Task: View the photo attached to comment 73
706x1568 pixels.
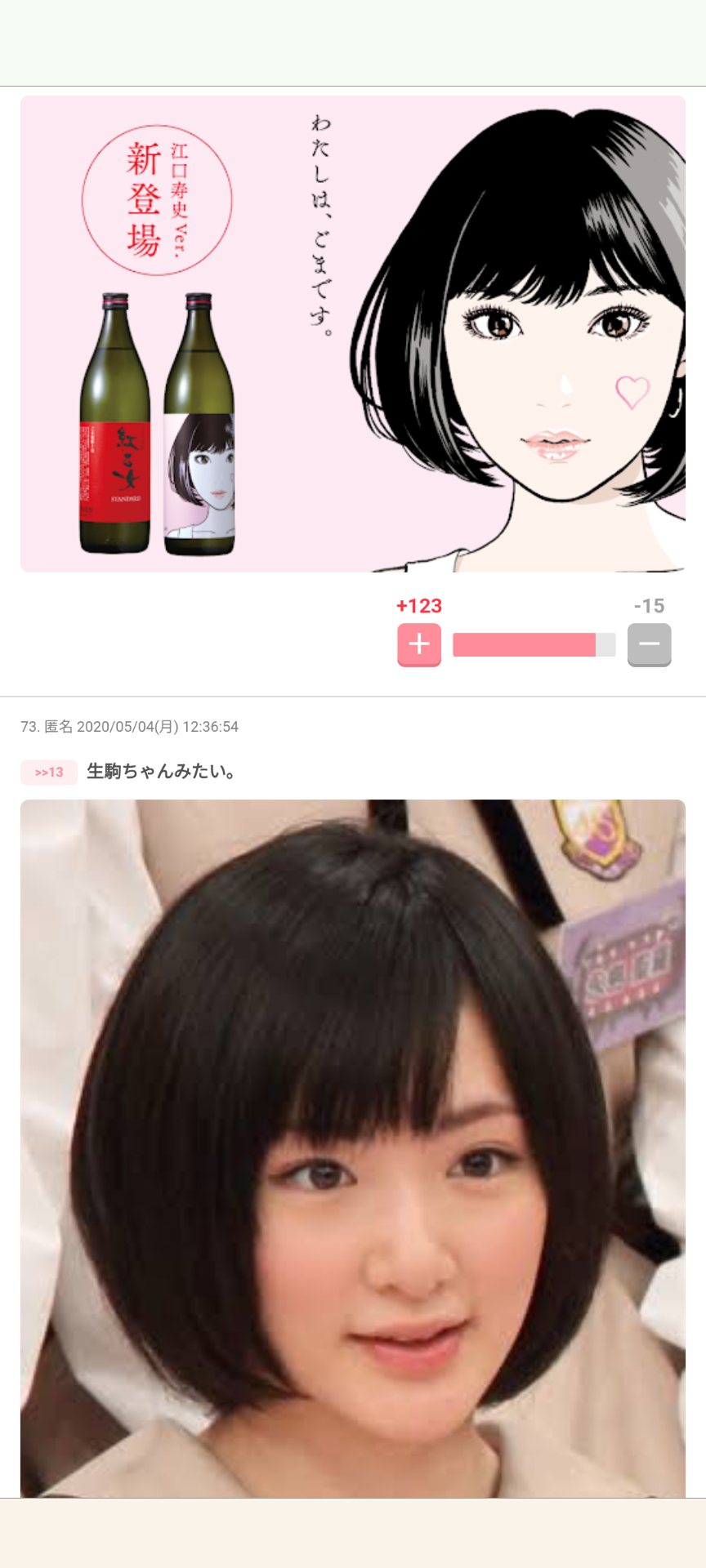Action: [353, 1147]
